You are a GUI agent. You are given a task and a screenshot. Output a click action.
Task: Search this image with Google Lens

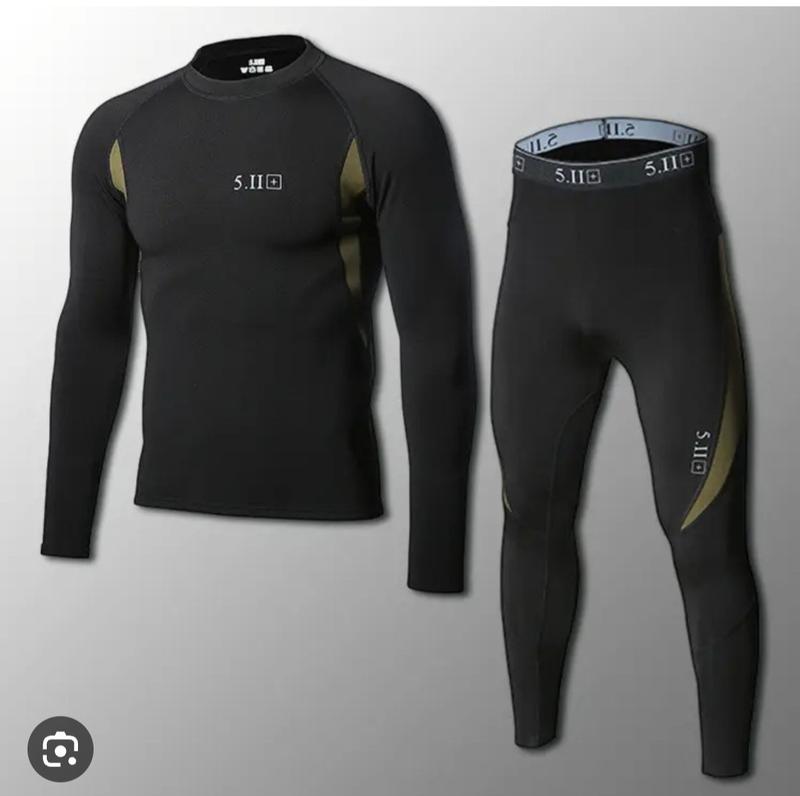click(60, 749)
